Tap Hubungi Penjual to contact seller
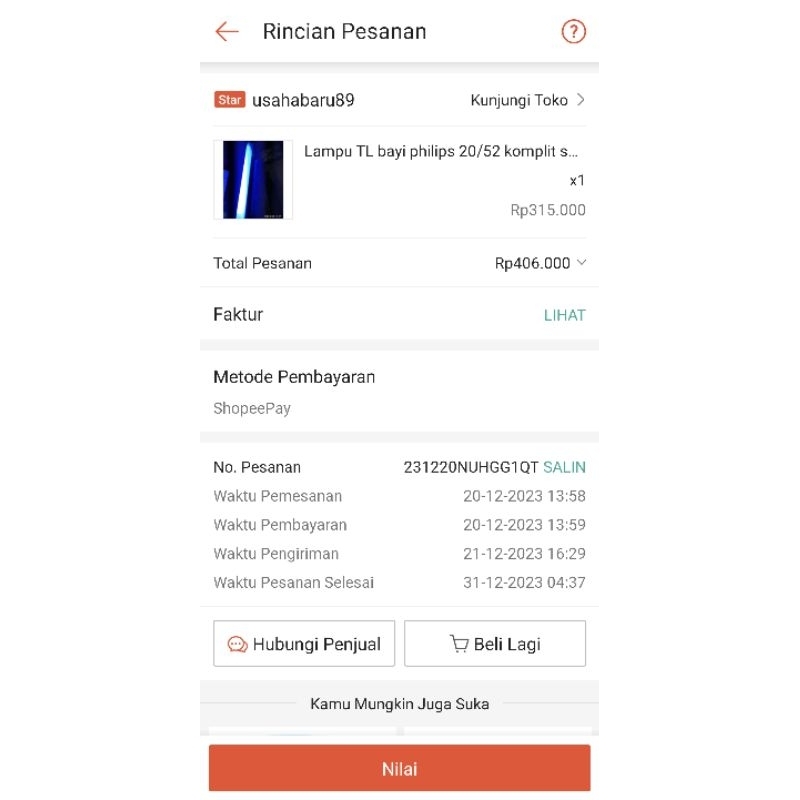Screen dimensions: 800x800 pyautogui.click(x=304, y=644)
